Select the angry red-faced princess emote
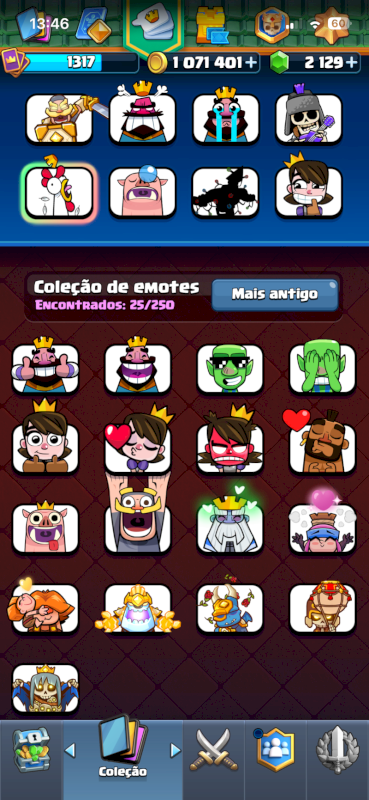Viewport: 369px width, 800px height. coord(230,439)
